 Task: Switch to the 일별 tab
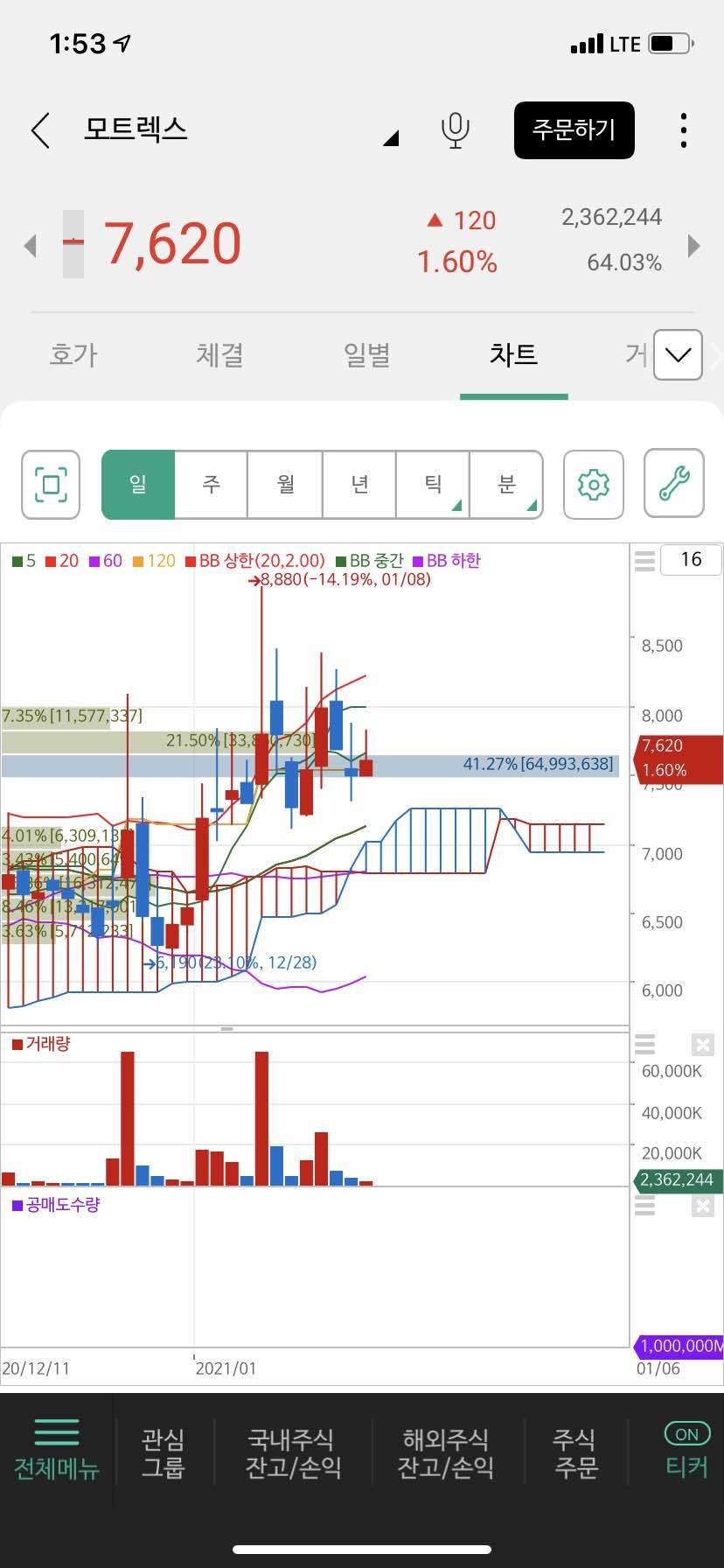[x=366, y=354]
